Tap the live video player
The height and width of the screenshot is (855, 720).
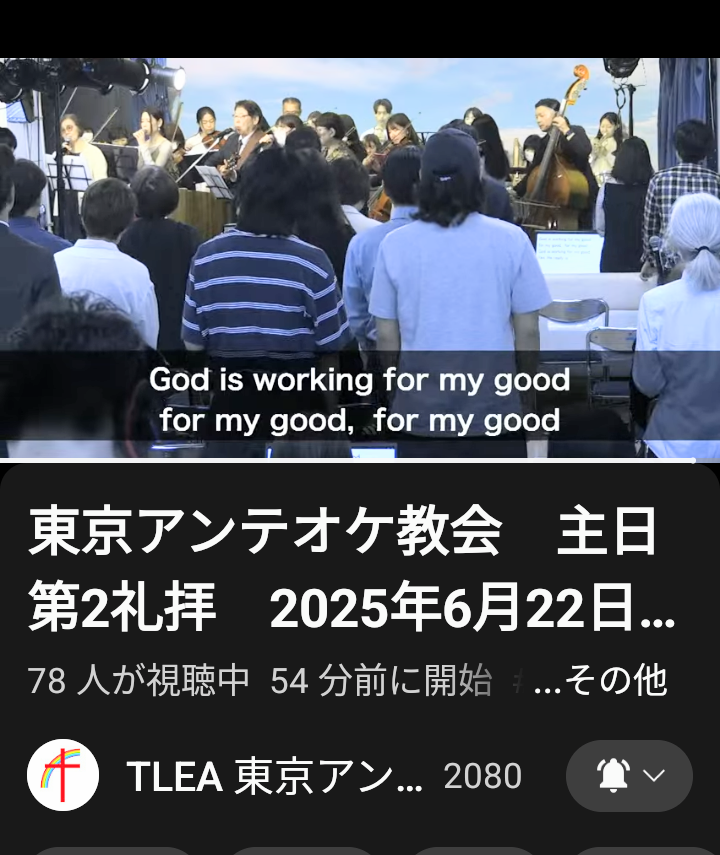[360, 258]
